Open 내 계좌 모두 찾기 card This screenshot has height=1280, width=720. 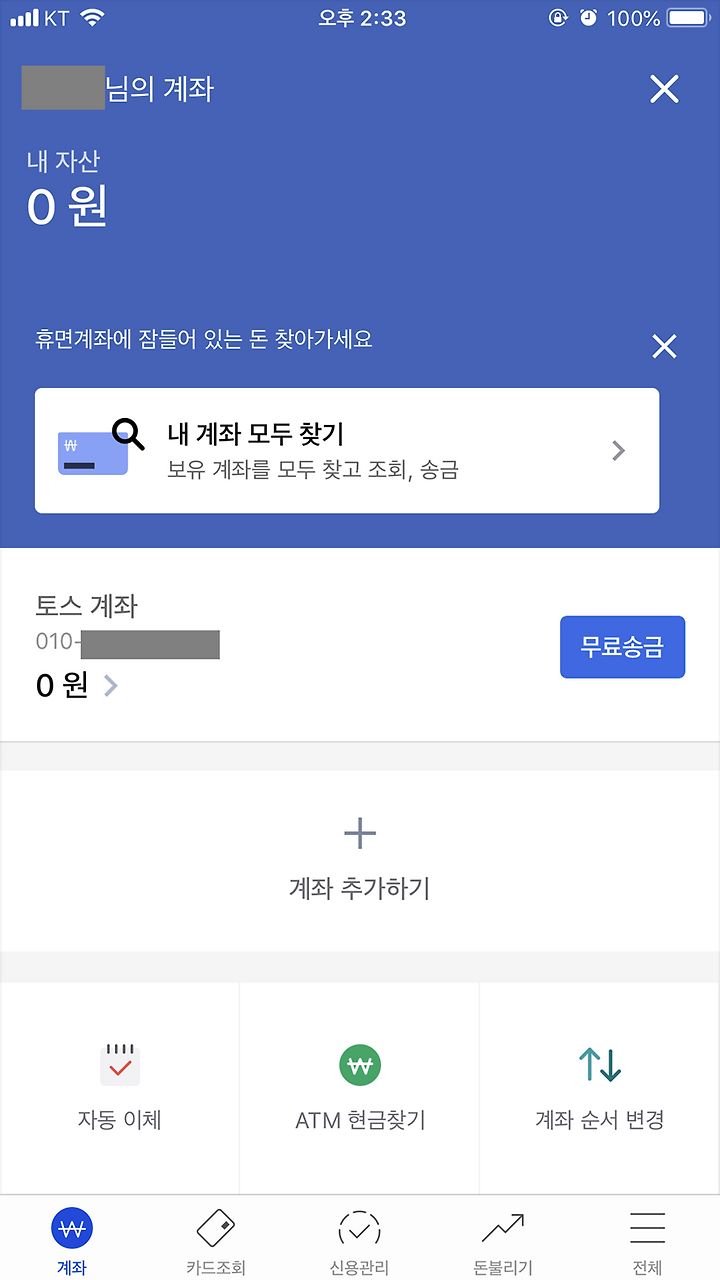pyautogui.click(x=347, y=451)
